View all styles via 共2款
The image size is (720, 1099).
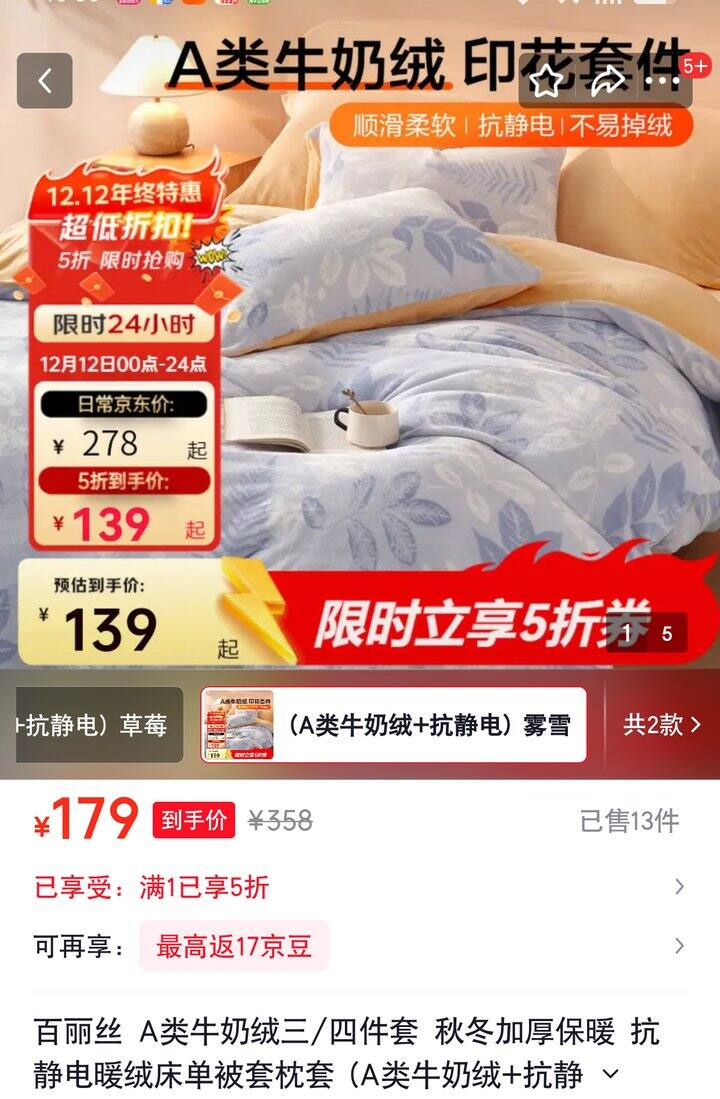[x=662, y=725]
